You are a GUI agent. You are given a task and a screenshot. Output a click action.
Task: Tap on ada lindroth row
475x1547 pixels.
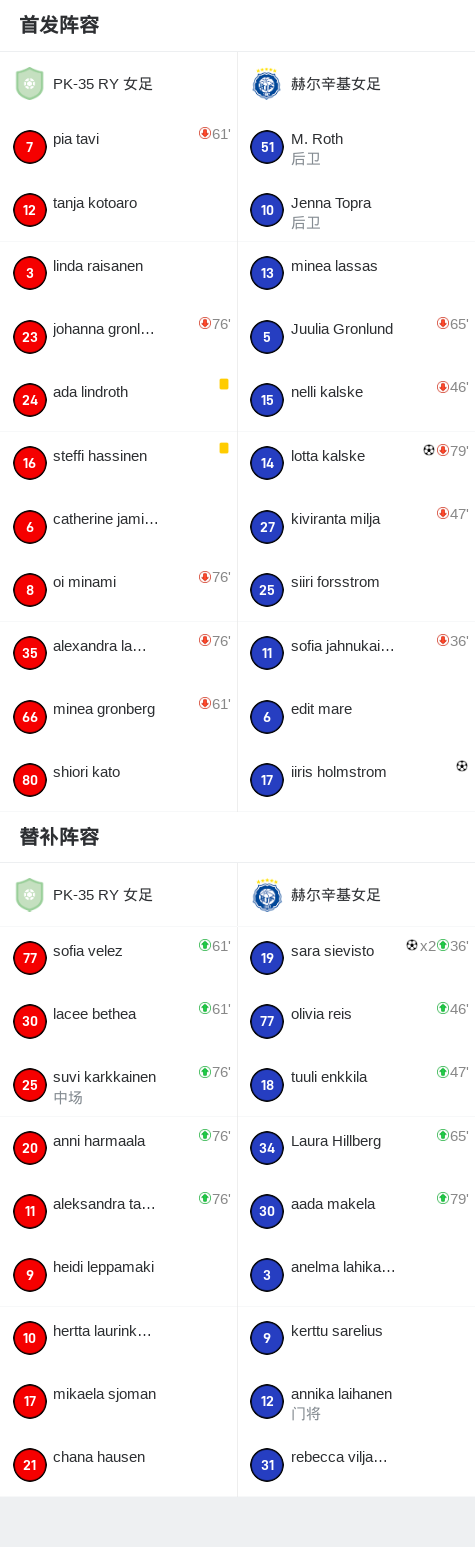coord(118,400)
